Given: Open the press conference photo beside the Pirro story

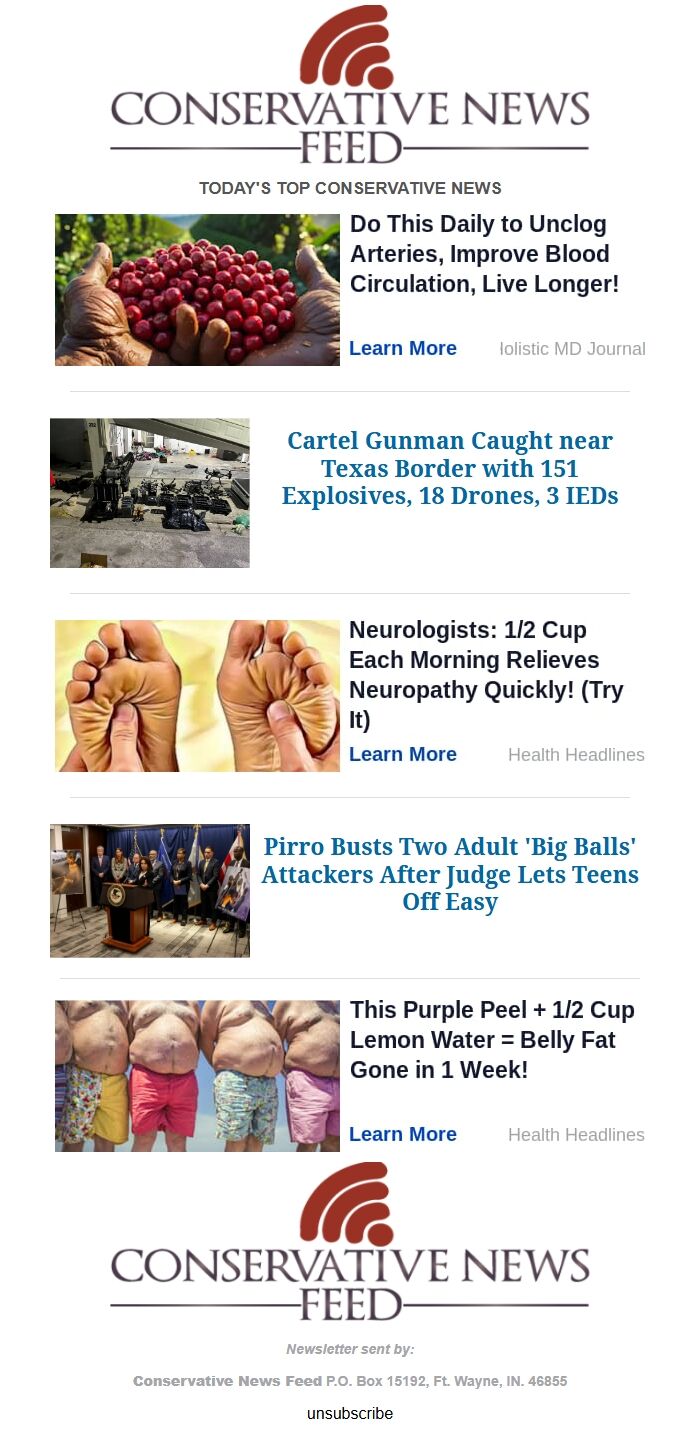Looking at the screenshot, I should (150, 890).
